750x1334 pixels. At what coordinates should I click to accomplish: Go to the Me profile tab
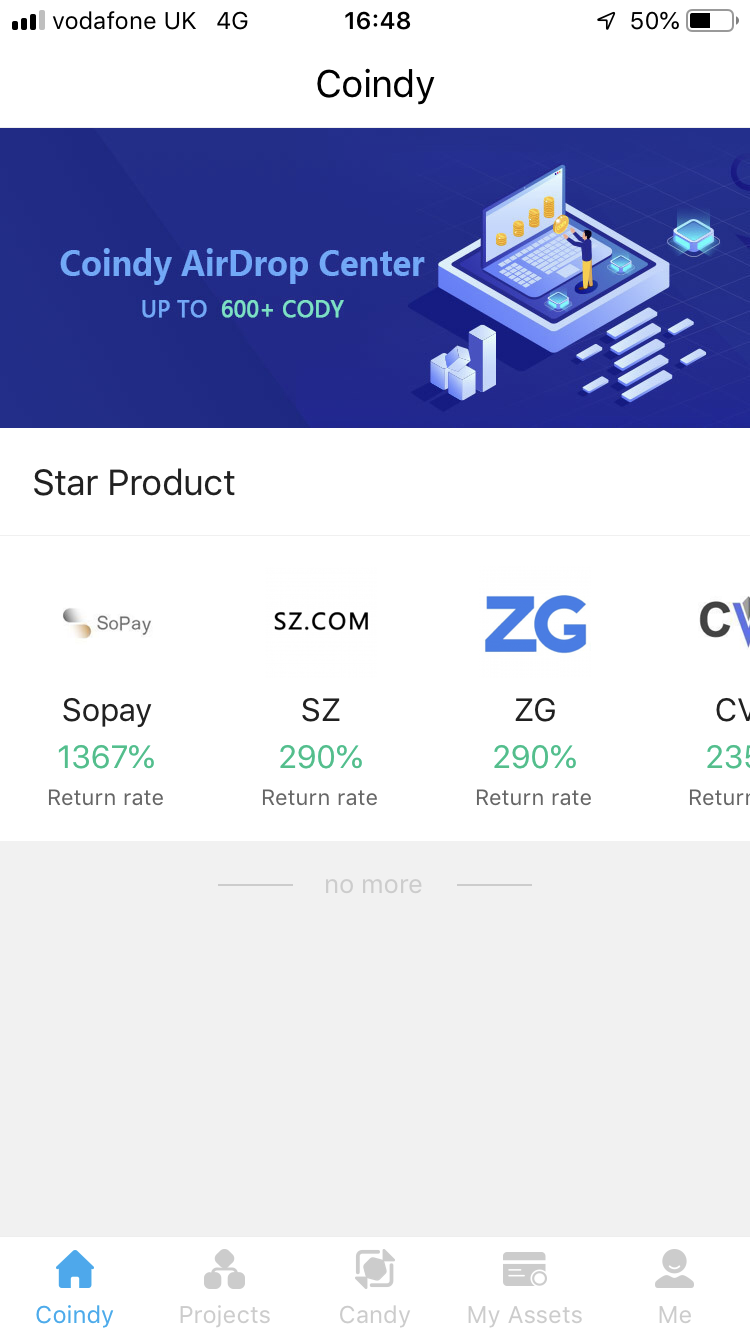point(675,1287)
